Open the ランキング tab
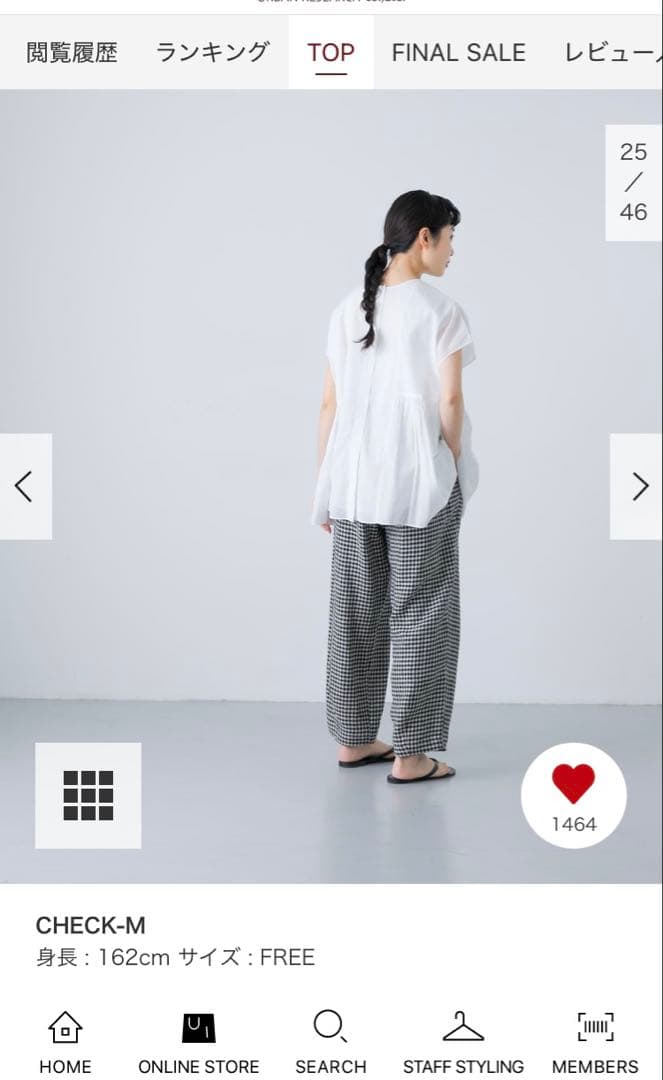 [x=213, y=52]
